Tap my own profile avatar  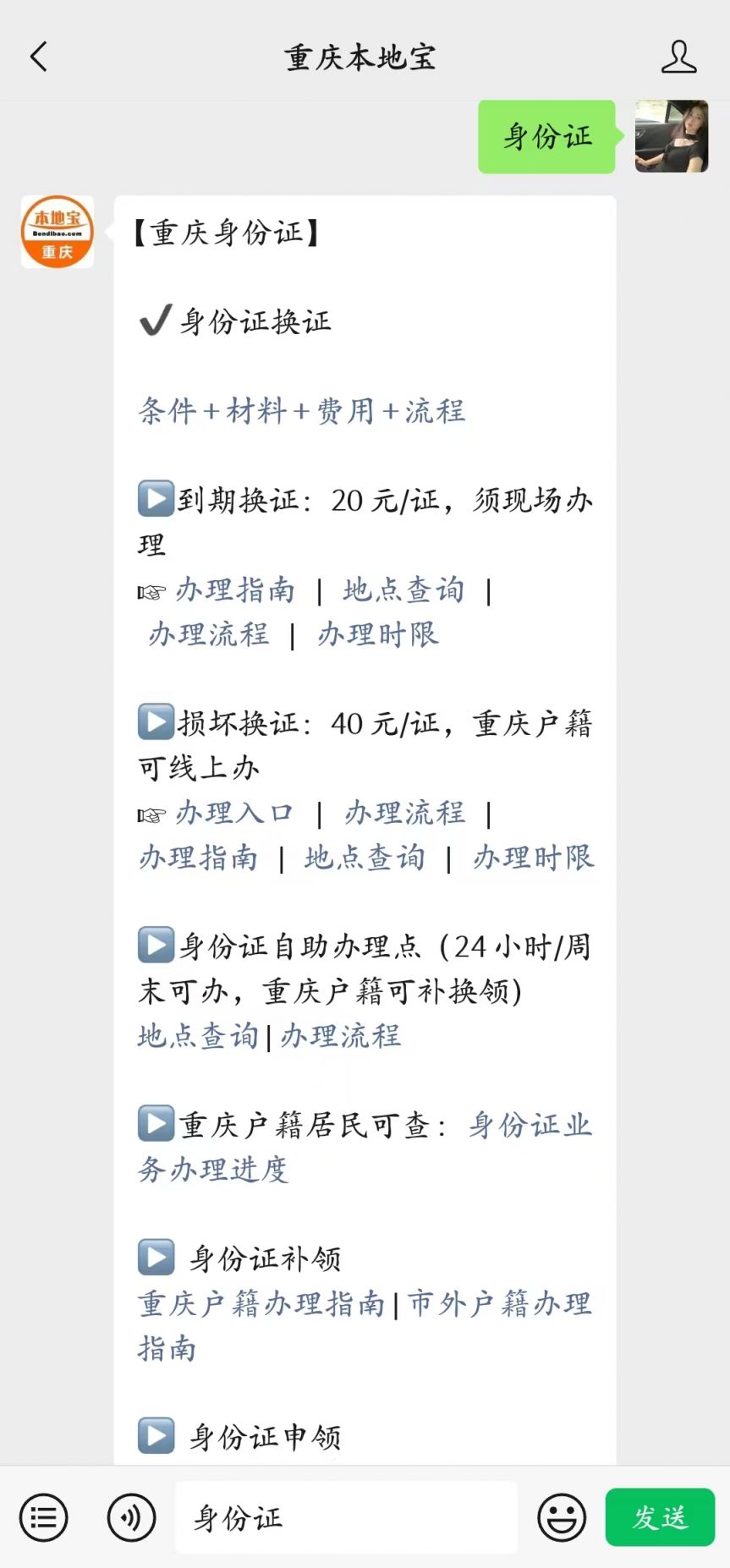pyautogui.click(x=672, y=136)
